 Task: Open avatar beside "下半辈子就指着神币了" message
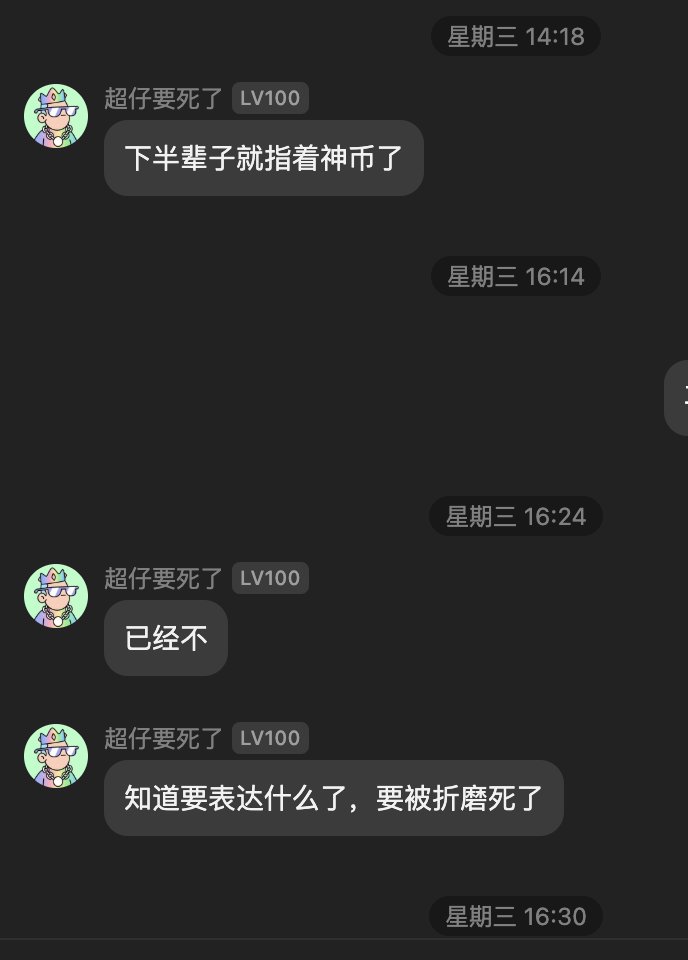tap(56, 117)
